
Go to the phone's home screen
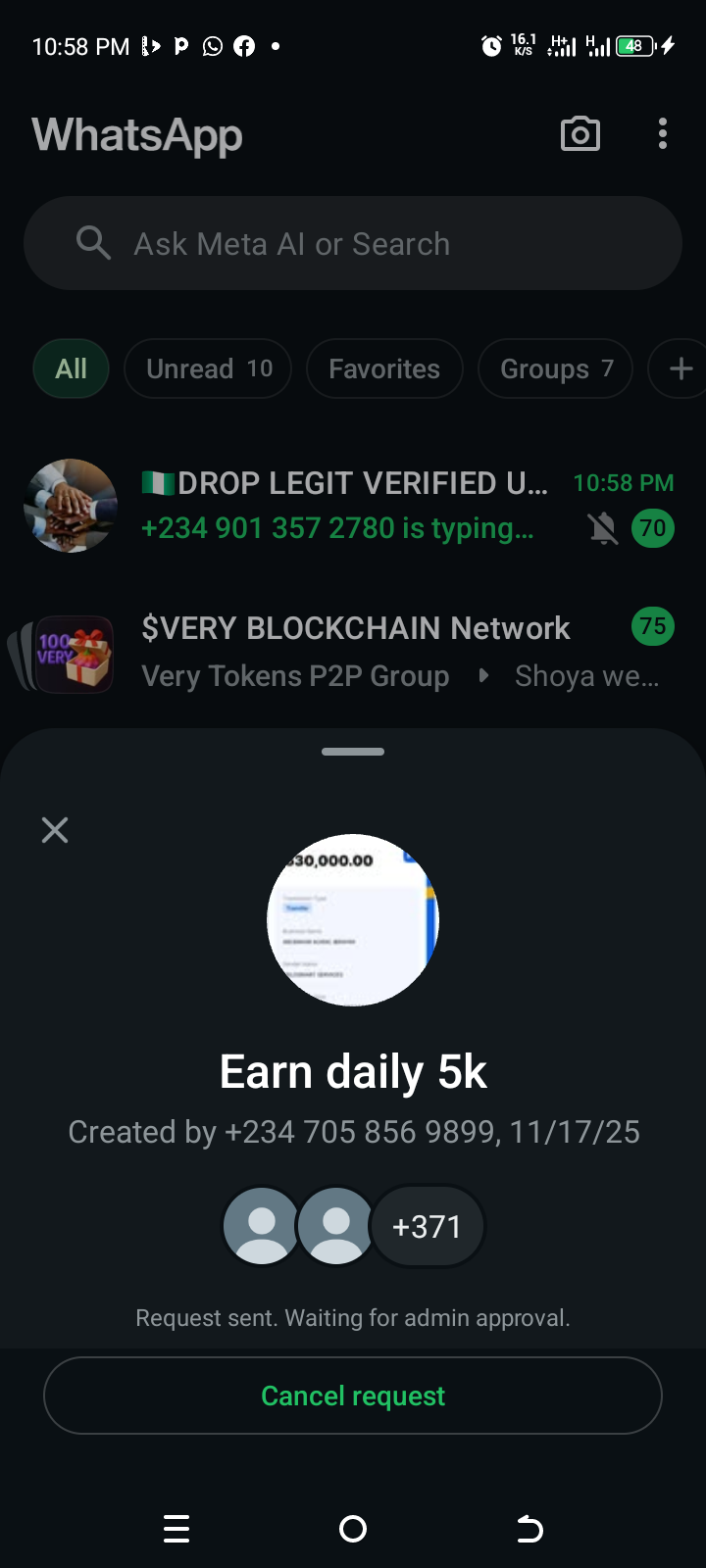(x=353, y=1529)
